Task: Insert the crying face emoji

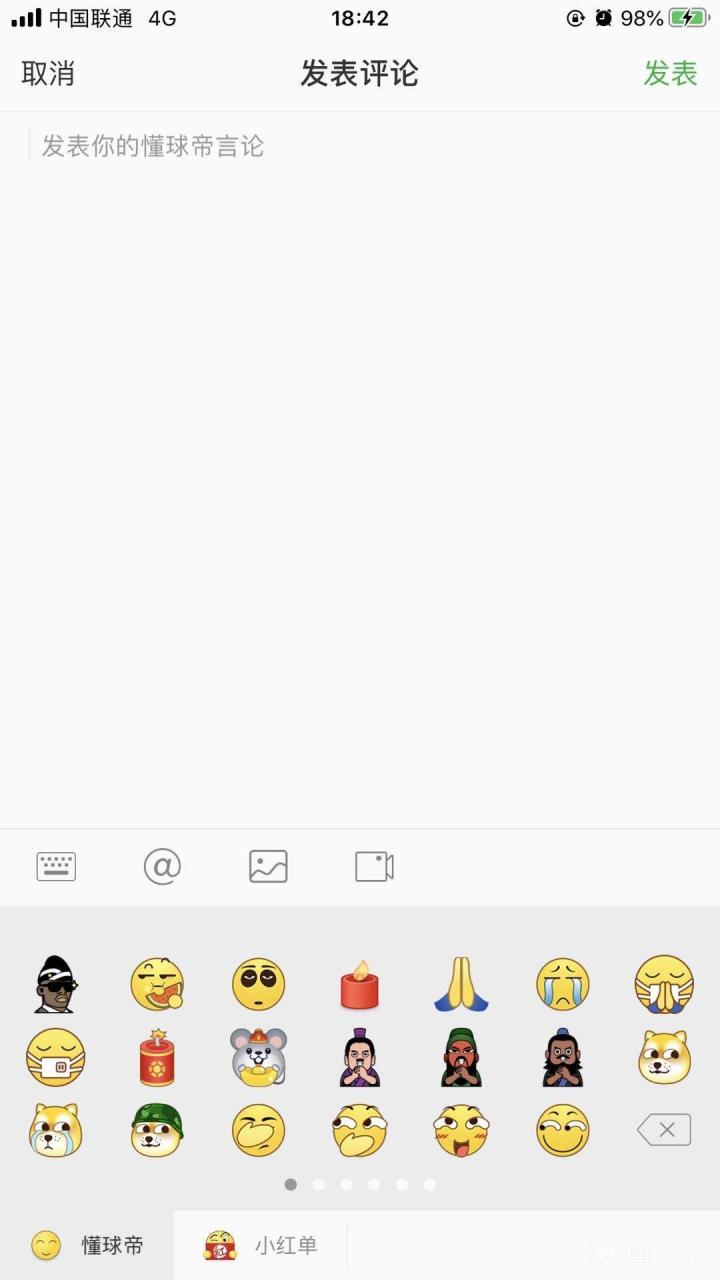Action: (x=562, y=985)
